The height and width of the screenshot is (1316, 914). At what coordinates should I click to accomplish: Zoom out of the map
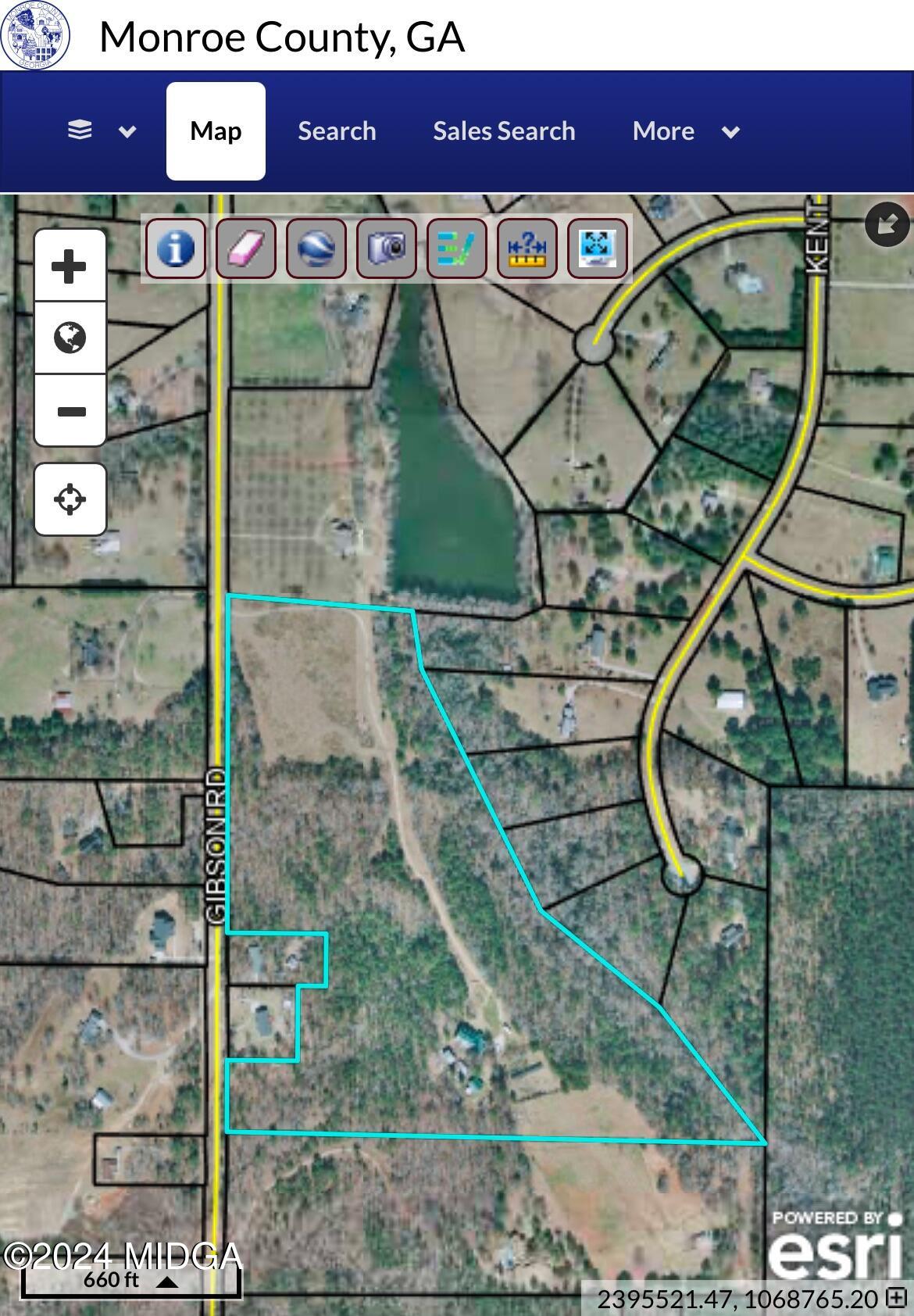70,411
